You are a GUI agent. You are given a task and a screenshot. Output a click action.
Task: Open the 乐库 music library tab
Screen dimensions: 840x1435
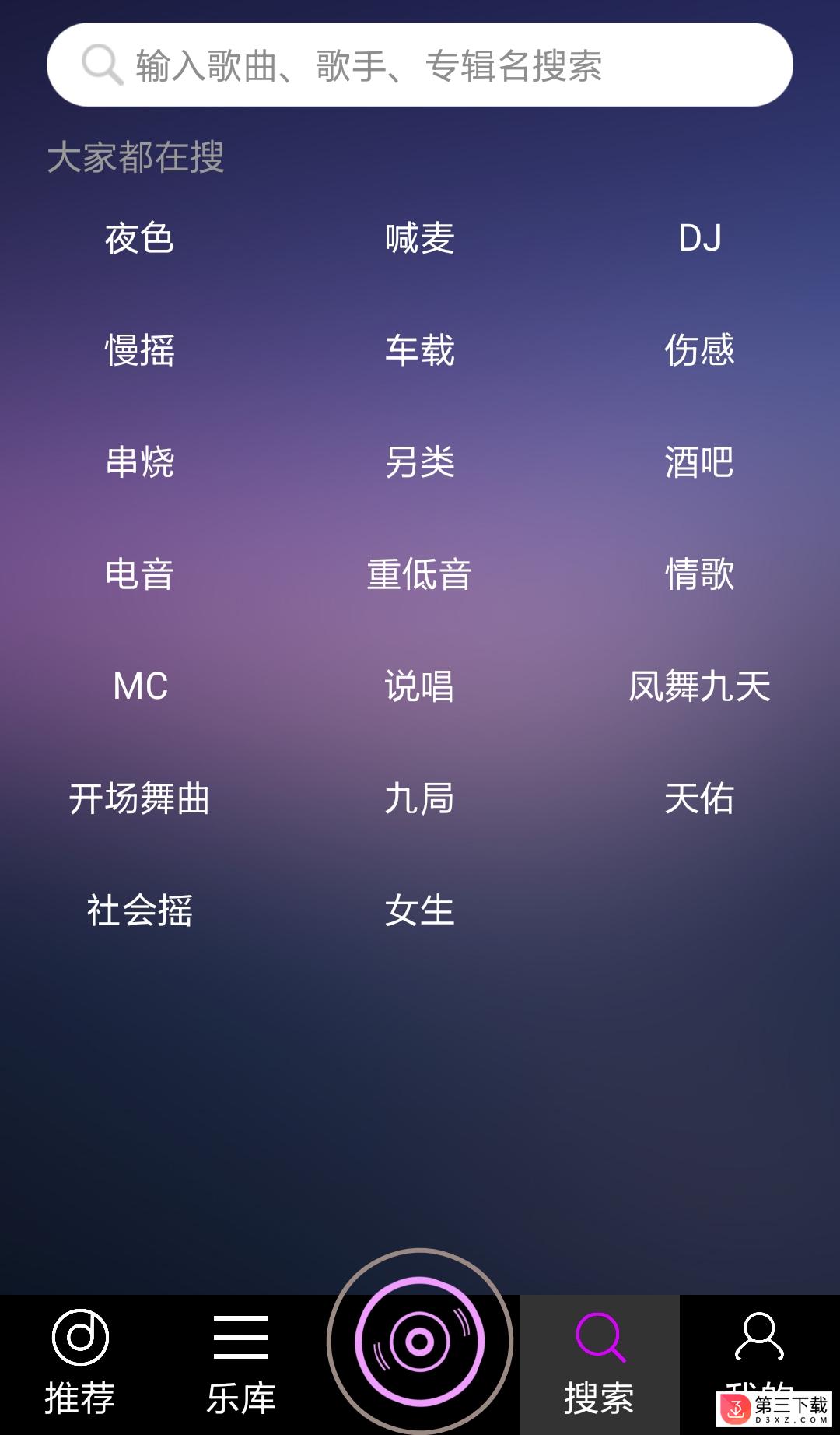click(240, 1365)
